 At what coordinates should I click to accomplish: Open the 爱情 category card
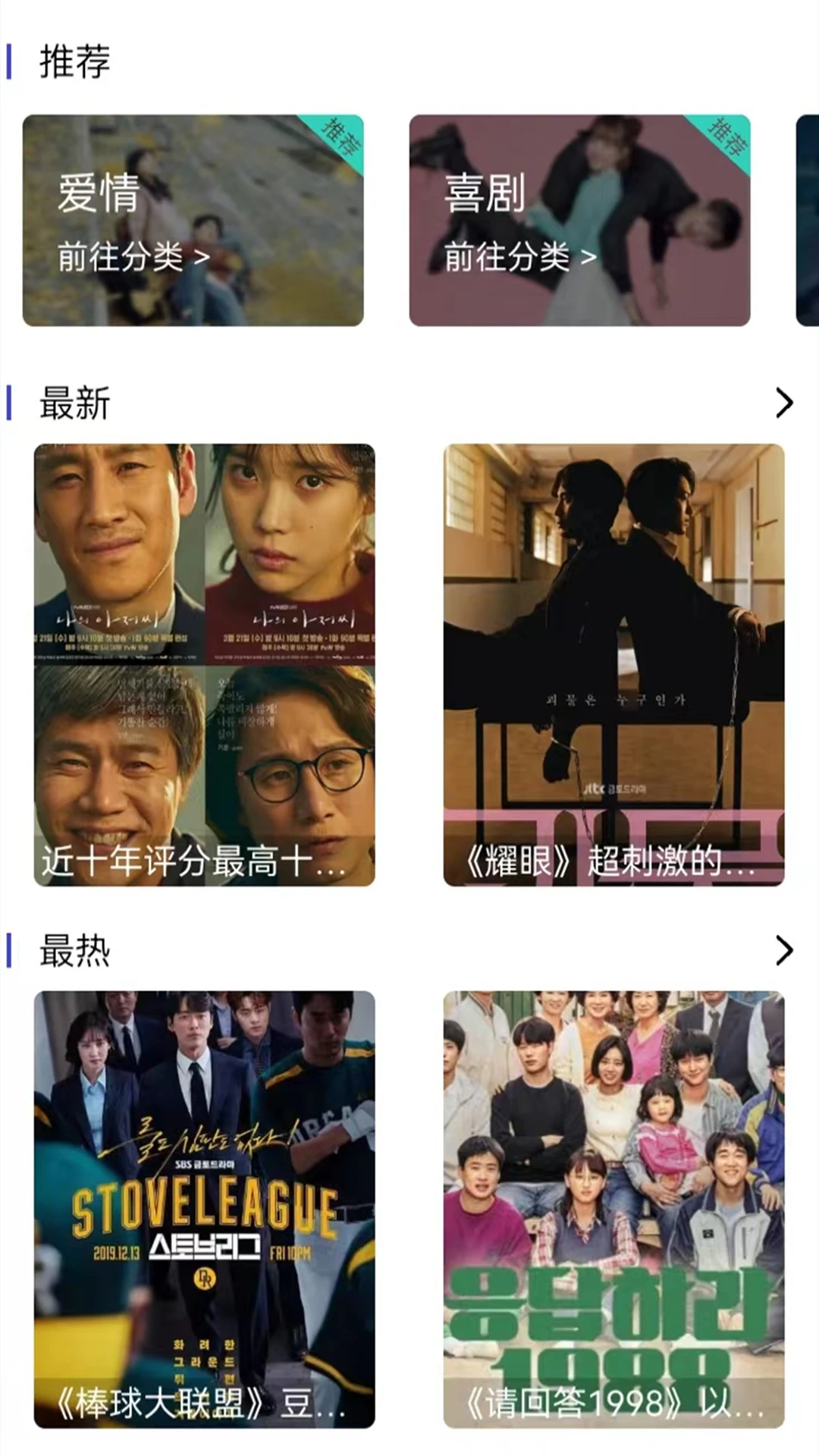coord(193,221)
